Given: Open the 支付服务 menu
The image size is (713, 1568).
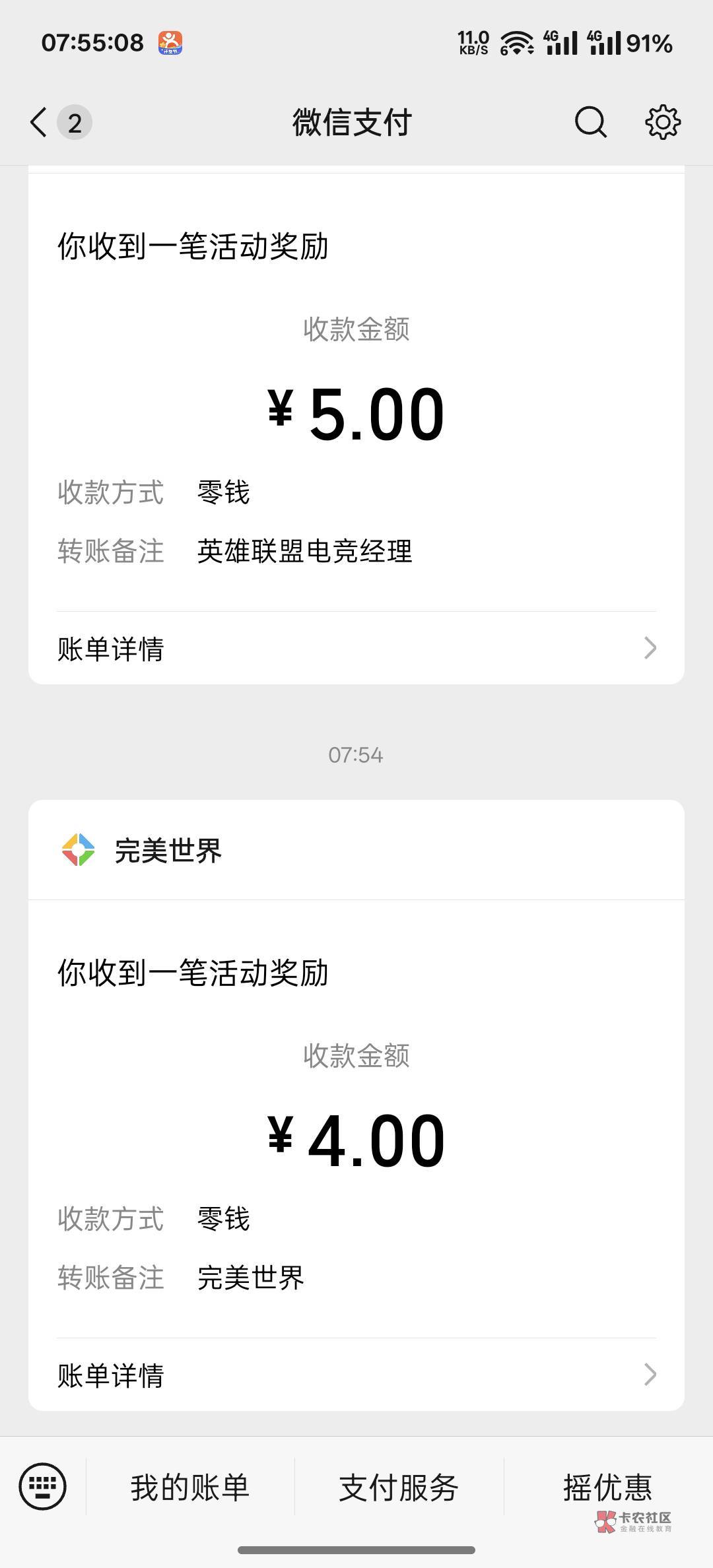Looking at the screenshot, I should coord(399,1487).
